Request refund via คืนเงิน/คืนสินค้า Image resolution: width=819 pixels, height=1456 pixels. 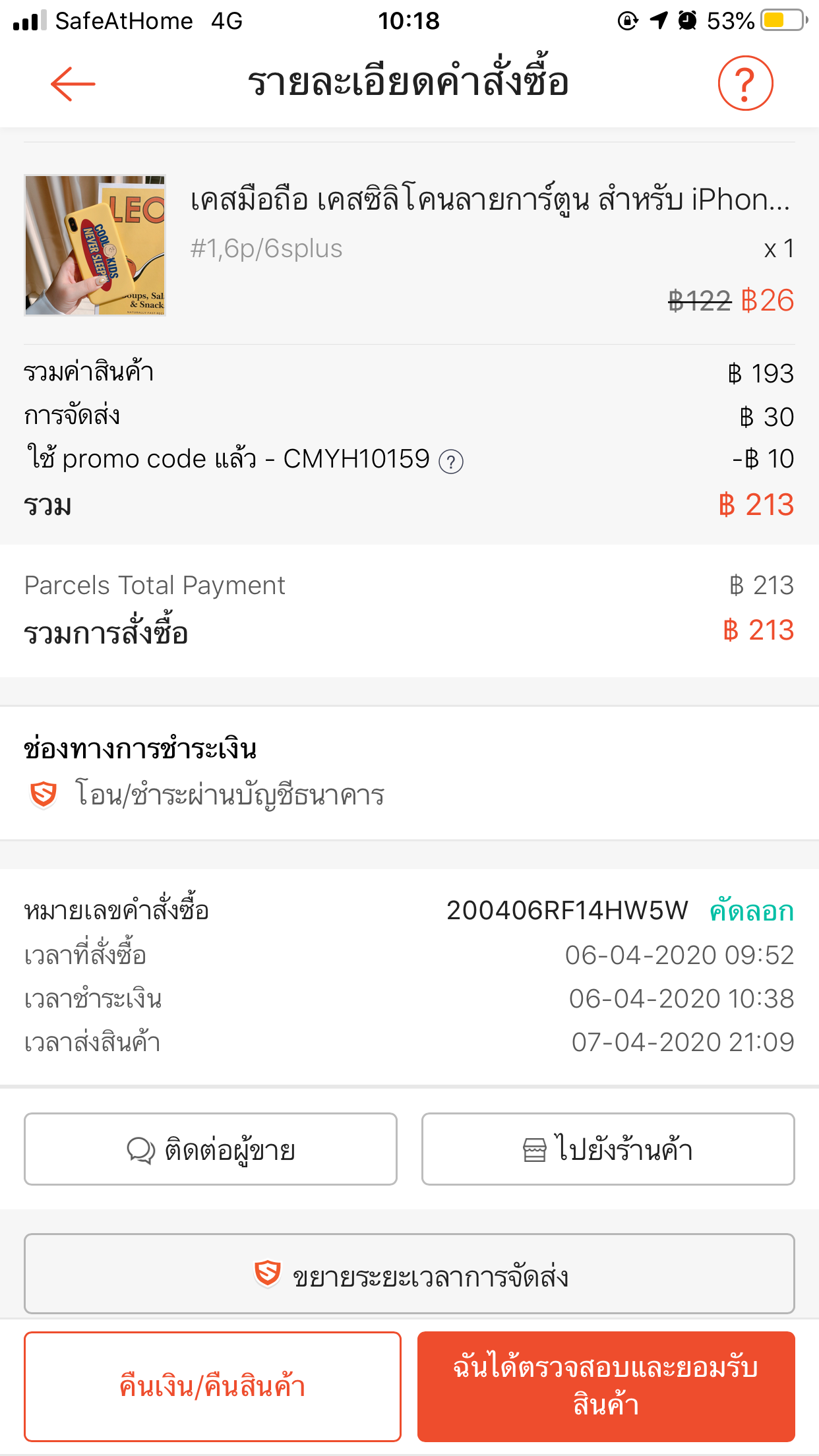pyautogui.click(x=212, y=1386)
